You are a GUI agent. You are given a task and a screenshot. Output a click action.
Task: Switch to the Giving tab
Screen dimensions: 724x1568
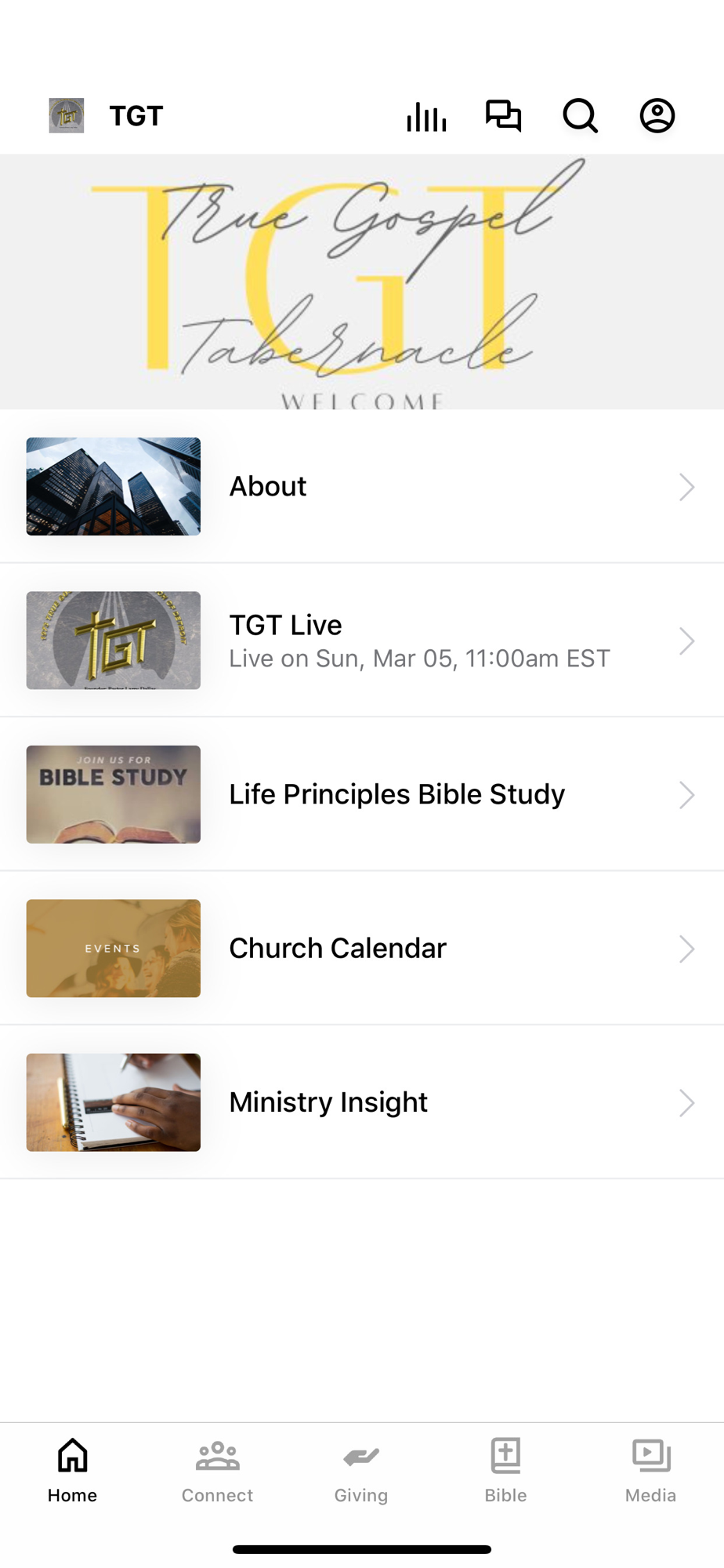click(x=361, y=1471)
